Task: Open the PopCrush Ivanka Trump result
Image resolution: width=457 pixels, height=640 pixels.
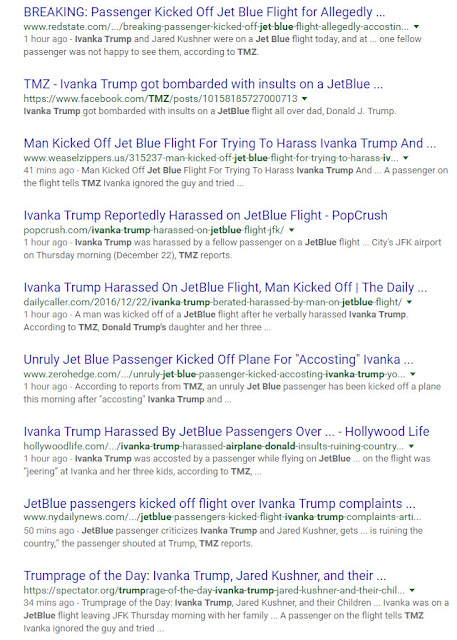Action: click(x=206, y=215)
